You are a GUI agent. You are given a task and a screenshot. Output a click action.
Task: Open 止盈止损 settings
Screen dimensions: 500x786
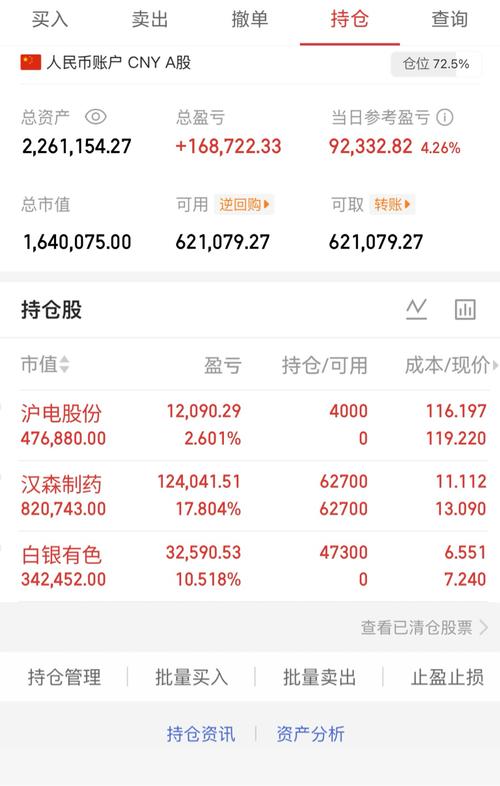pos(447,677)
